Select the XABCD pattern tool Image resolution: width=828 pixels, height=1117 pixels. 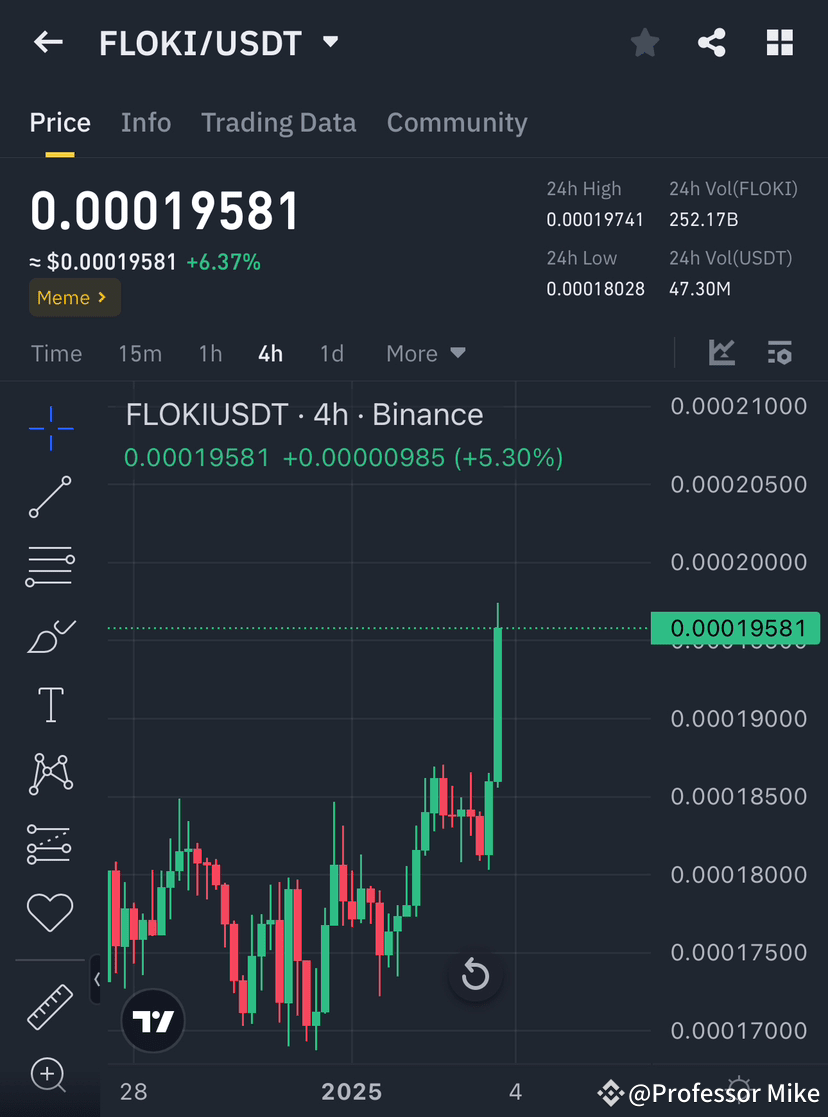pos(50,773)
